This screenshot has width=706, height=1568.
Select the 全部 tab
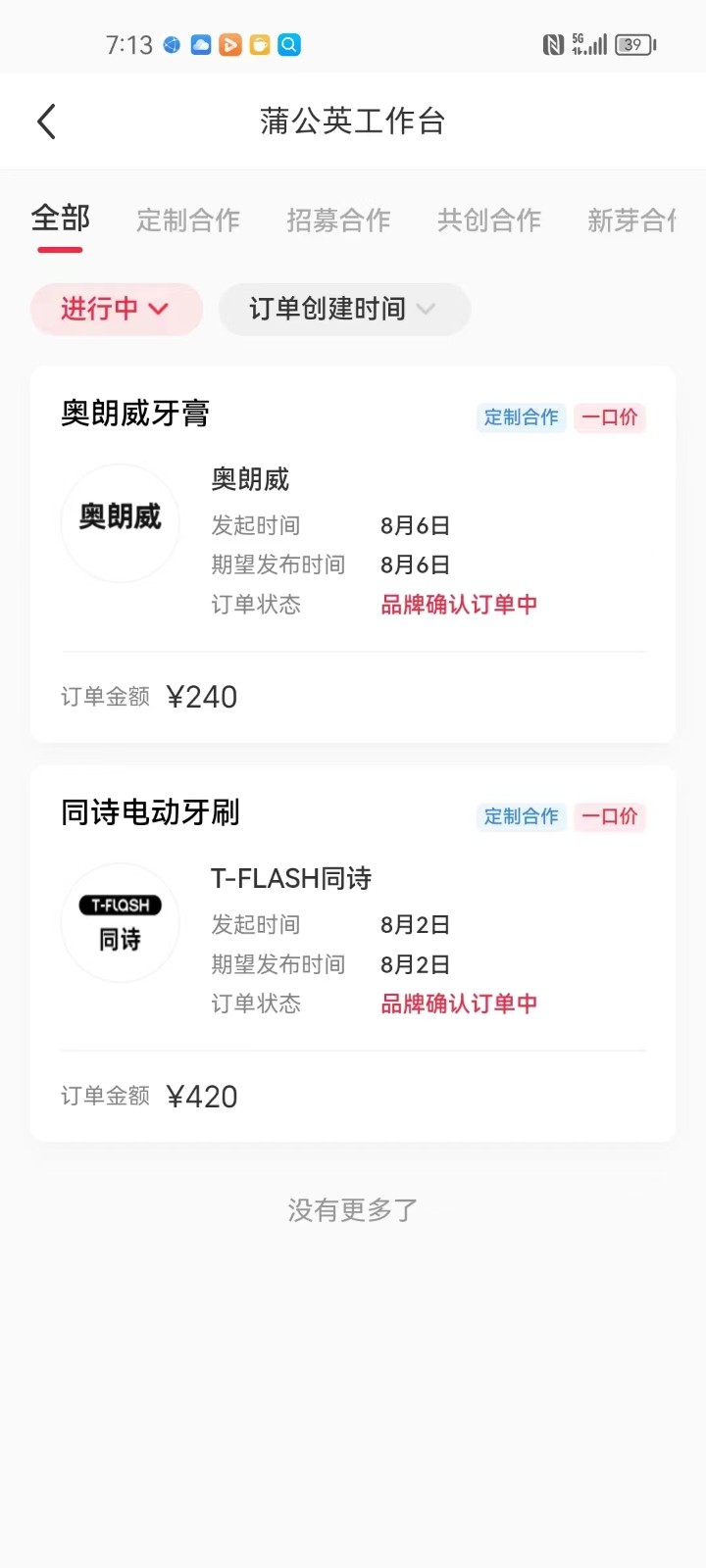61,220
